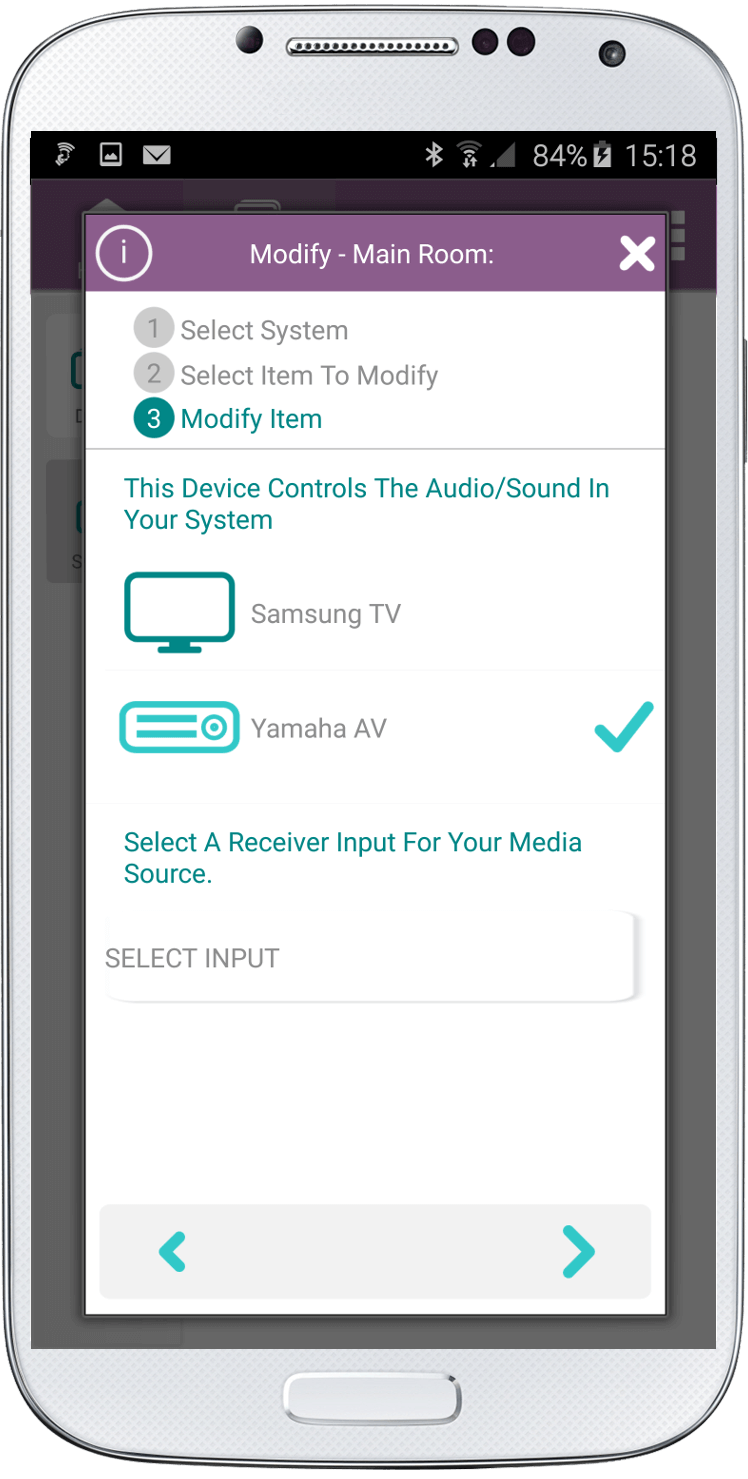The width and height of the screenshot is (748, 1479).
Task: Continue with the right arrow
Action: (578, 1251)
